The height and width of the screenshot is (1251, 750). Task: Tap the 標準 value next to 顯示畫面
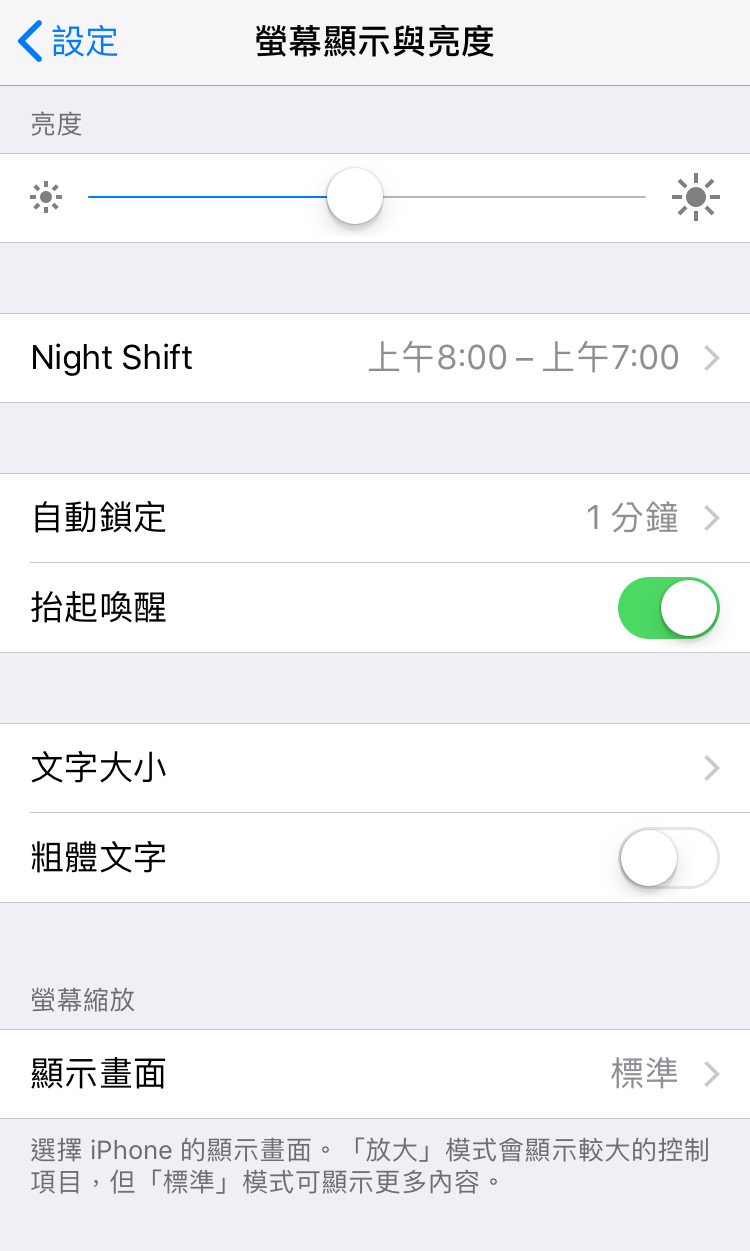(x=646, y=1073)
